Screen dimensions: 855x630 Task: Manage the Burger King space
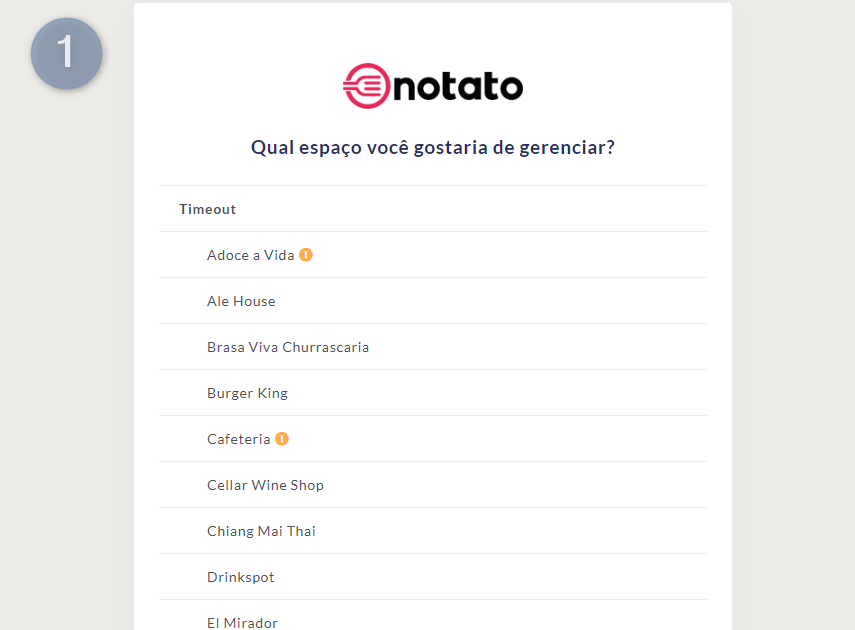point(247,393)
